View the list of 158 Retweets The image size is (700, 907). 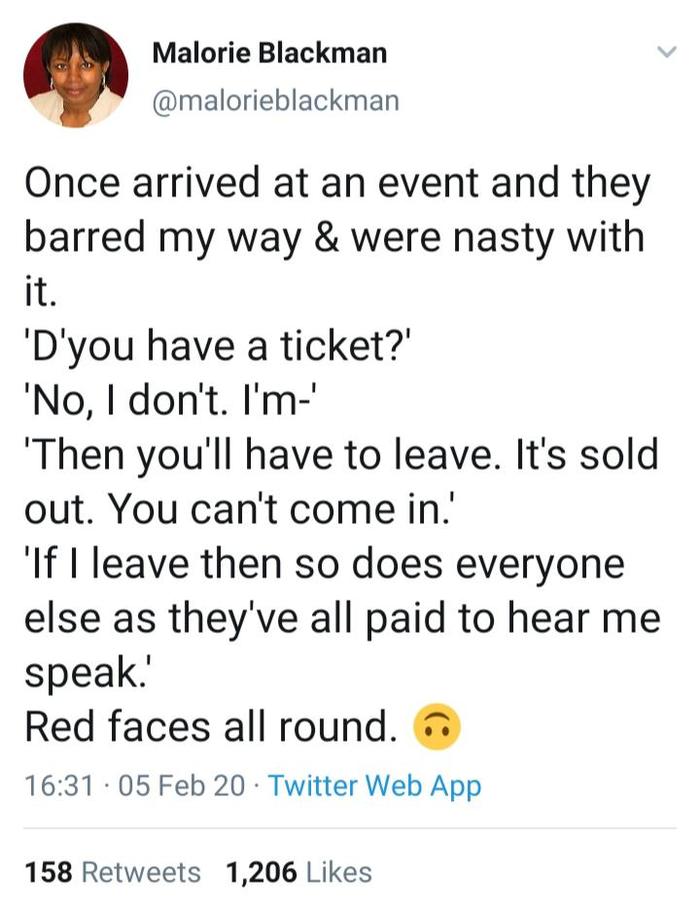(112, 872)
